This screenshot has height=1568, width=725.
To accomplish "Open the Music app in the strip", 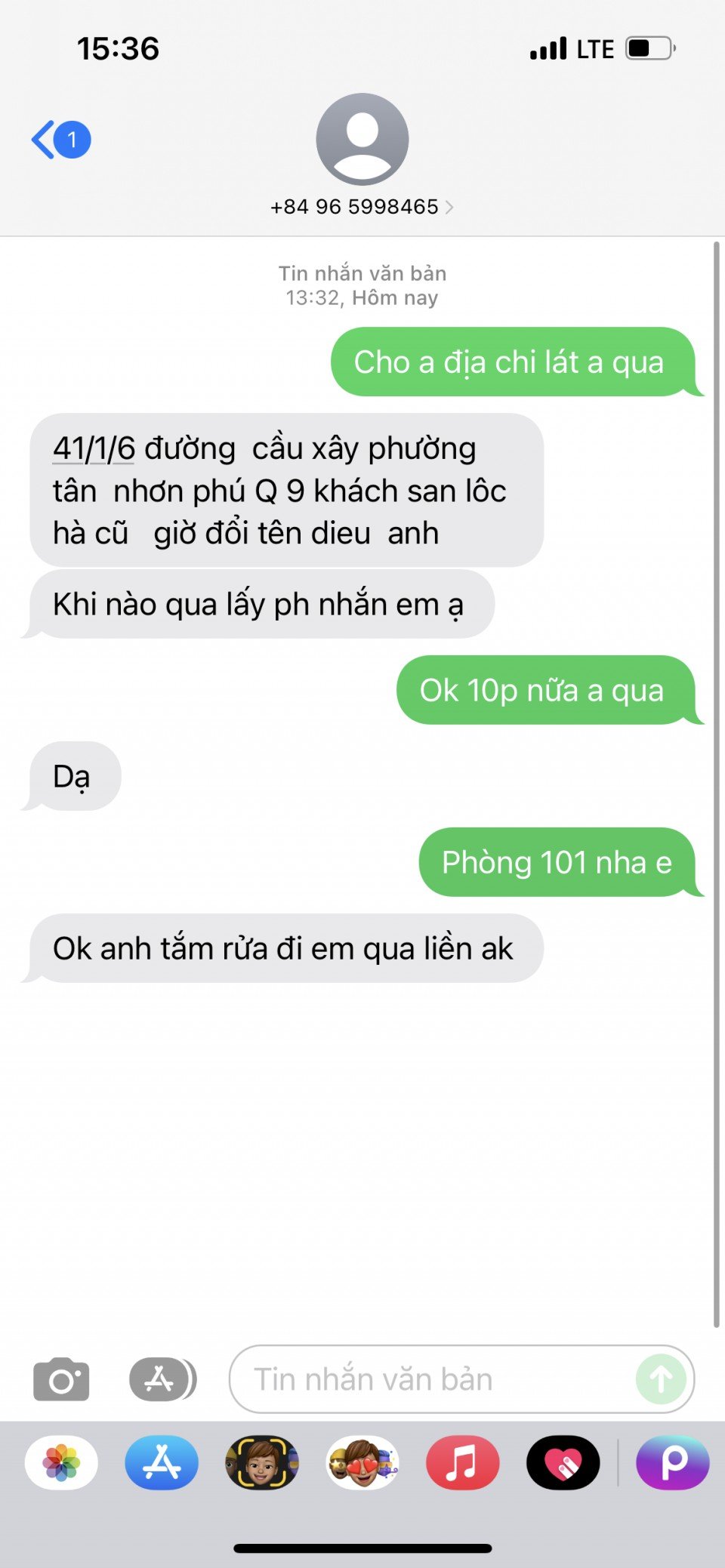I will tap(462, 1462).
